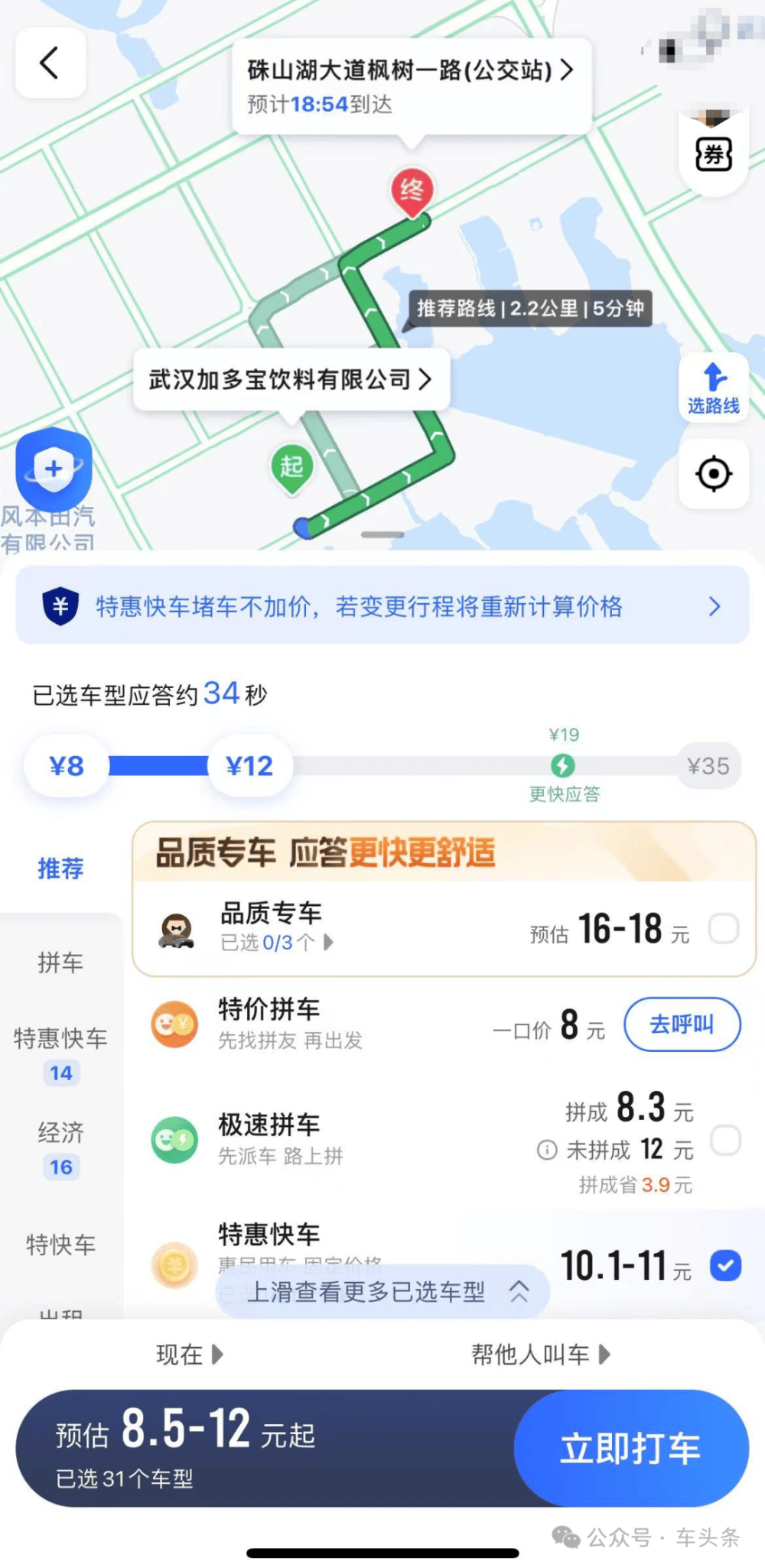Select the ¥19 更快应答 price point

[x=563, y=765]
